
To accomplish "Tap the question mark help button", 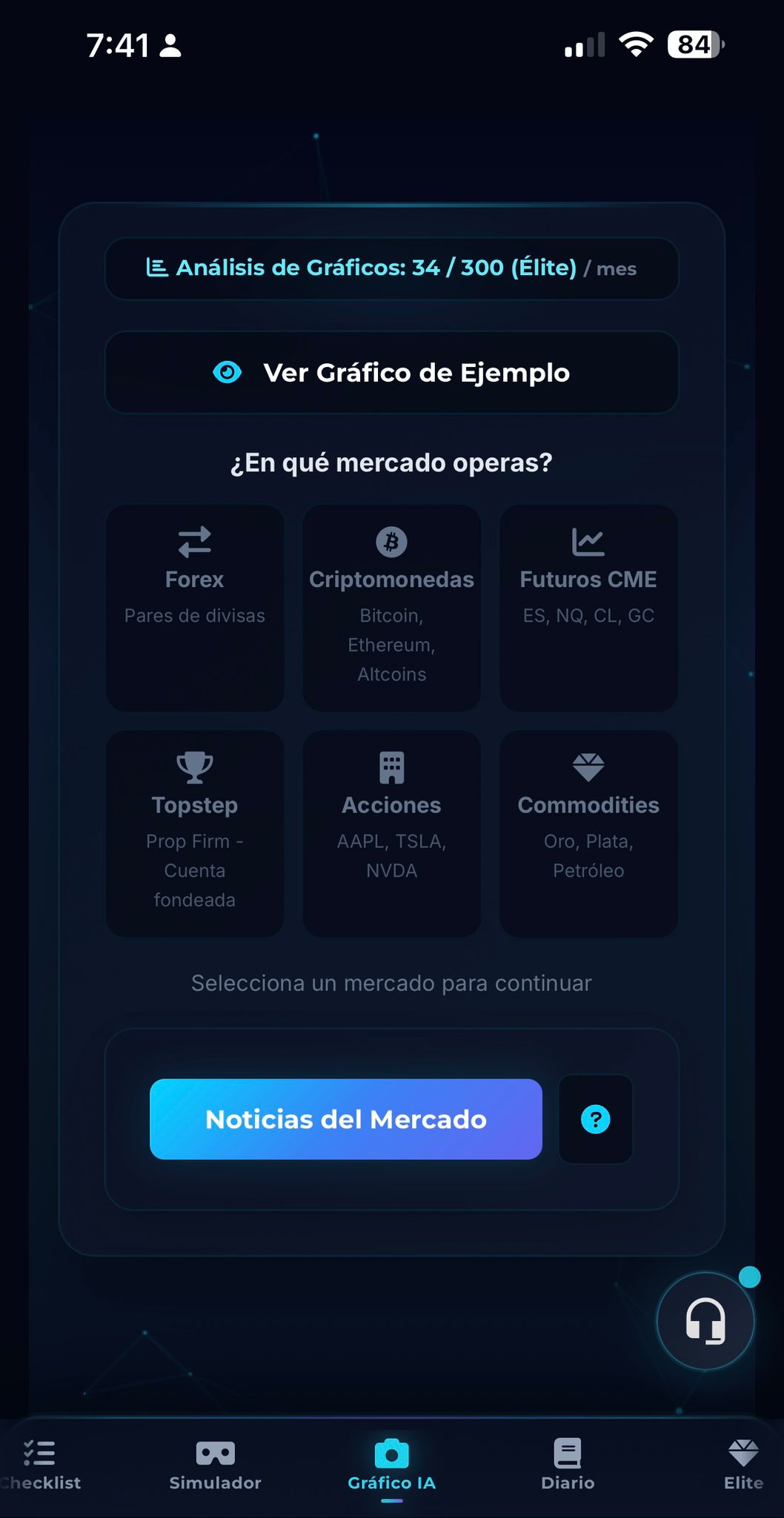I will coord(595,1119).
